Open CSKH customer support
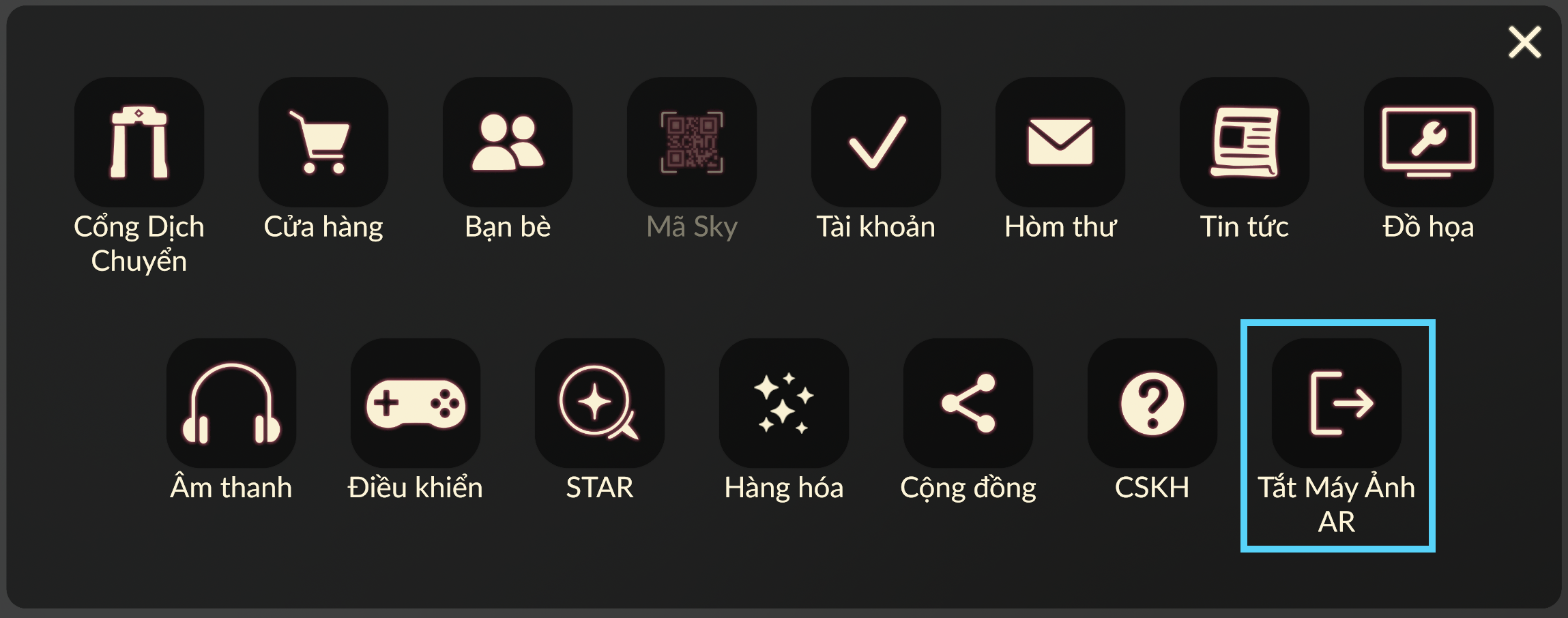Image resolution: width=1568 pixels, height=618 pixels. (1152, 403)
